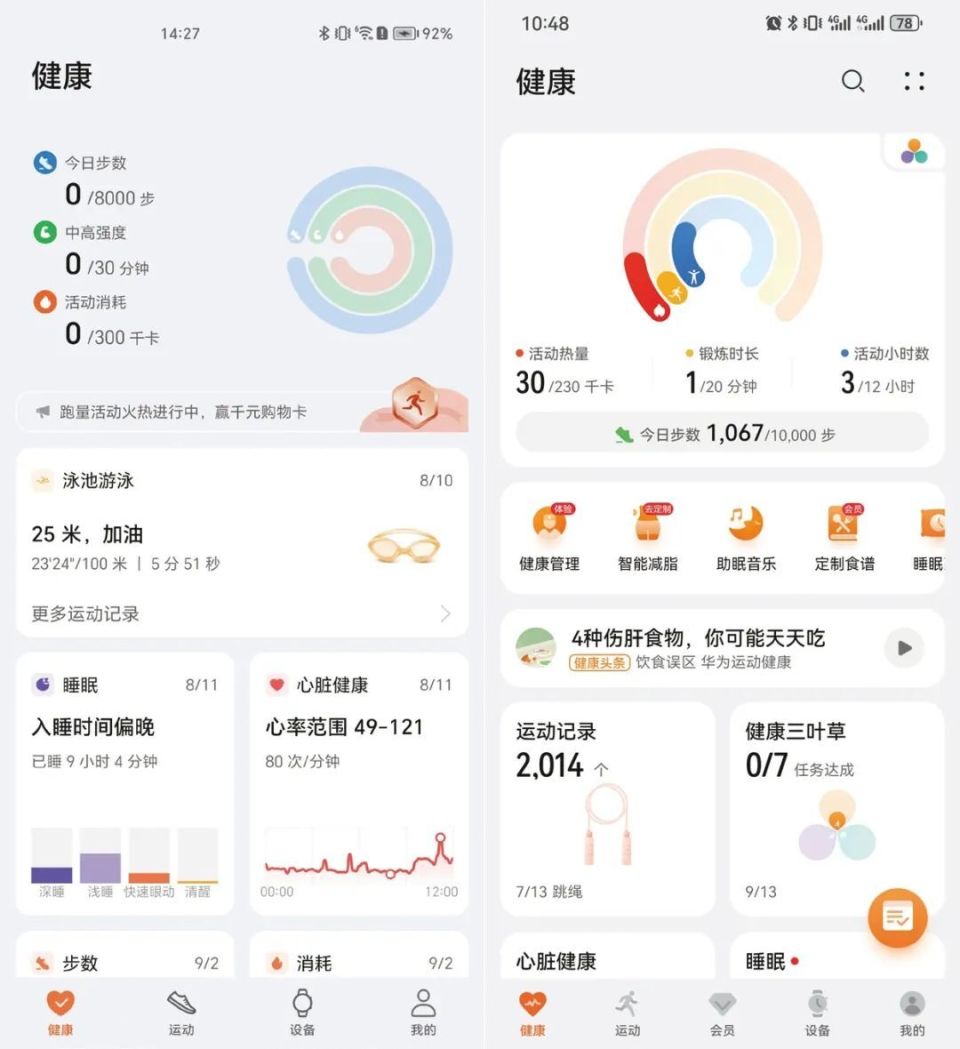960x1049 pixels.
Task: Expand 更多运动记录
Action: (x=241, y=613)
